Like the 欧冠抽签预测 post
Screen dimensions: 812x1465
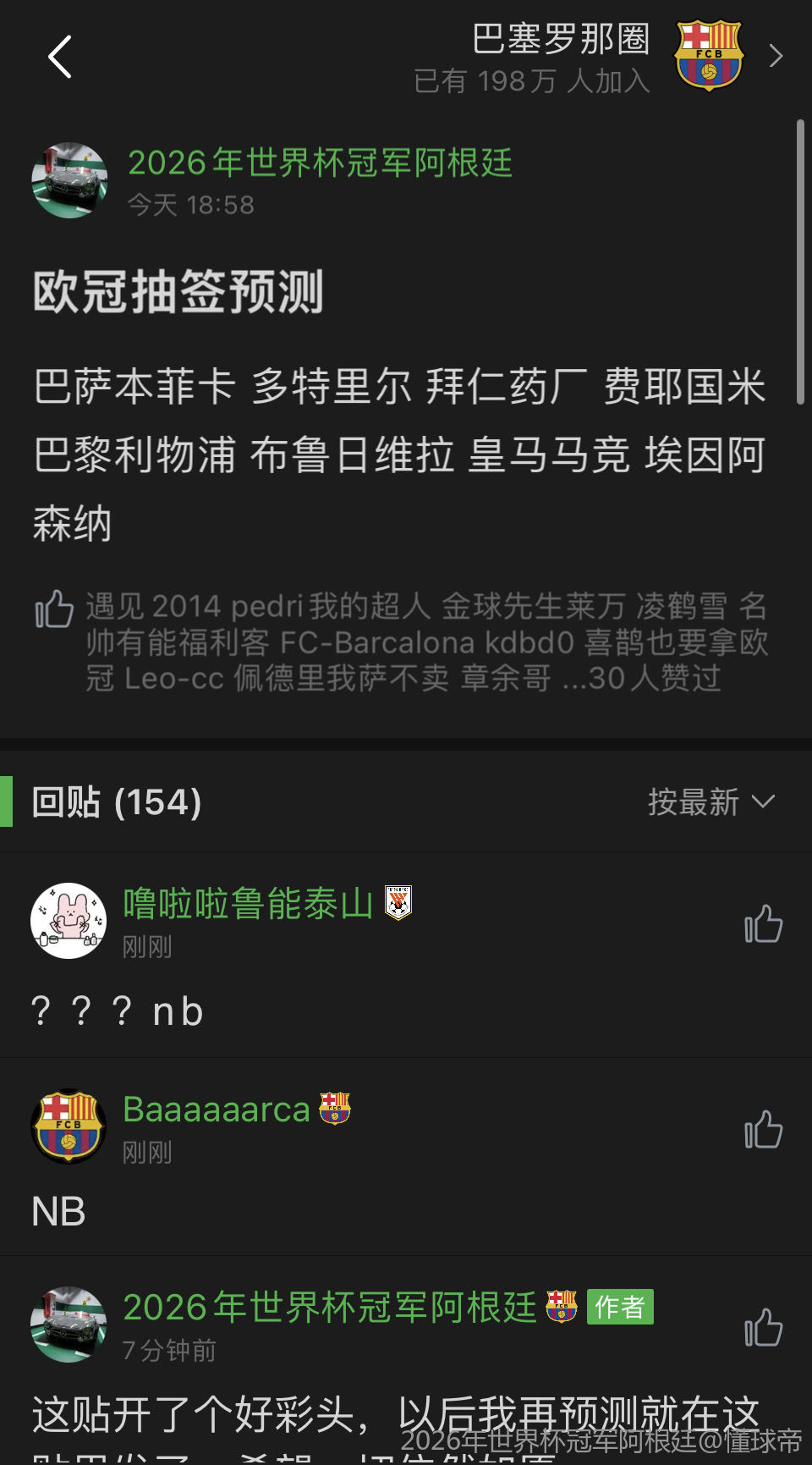tap(54, 609)
